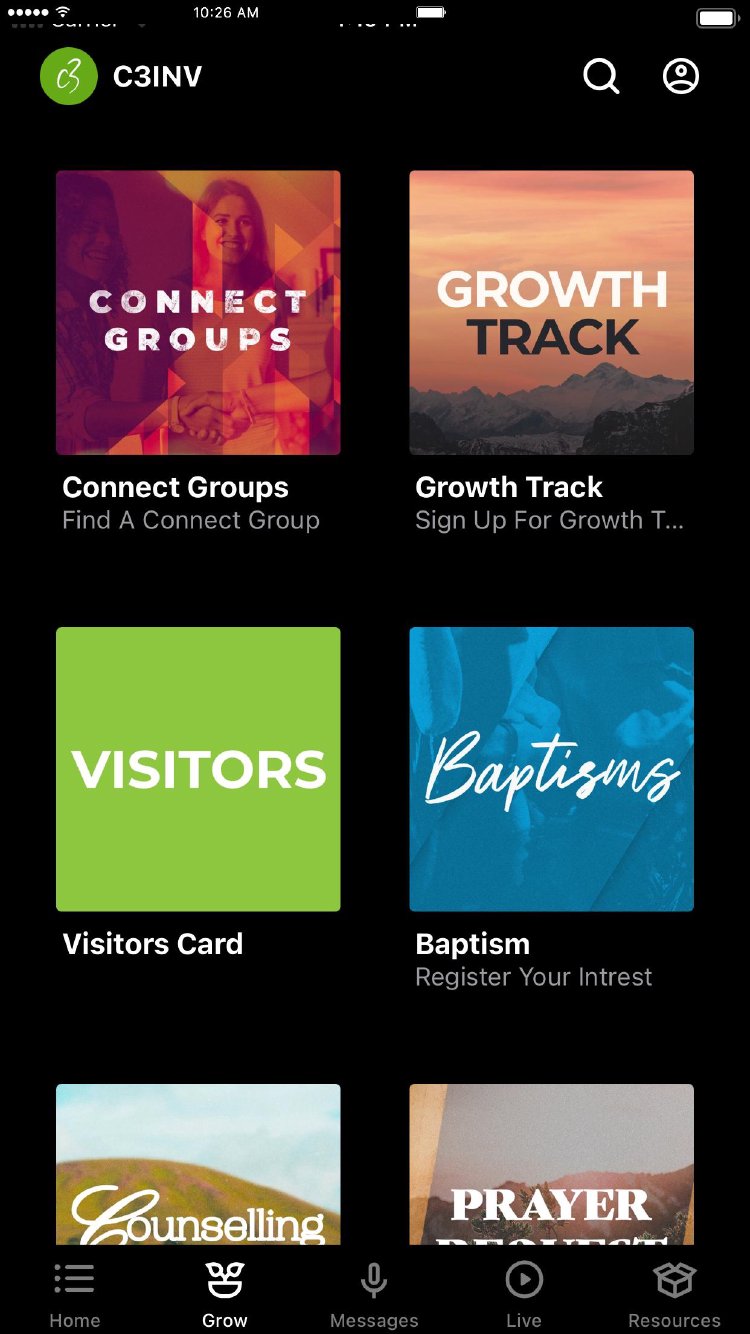750x1334 pixels.
Task: Open the user profile icon
Action: [681, 76]
